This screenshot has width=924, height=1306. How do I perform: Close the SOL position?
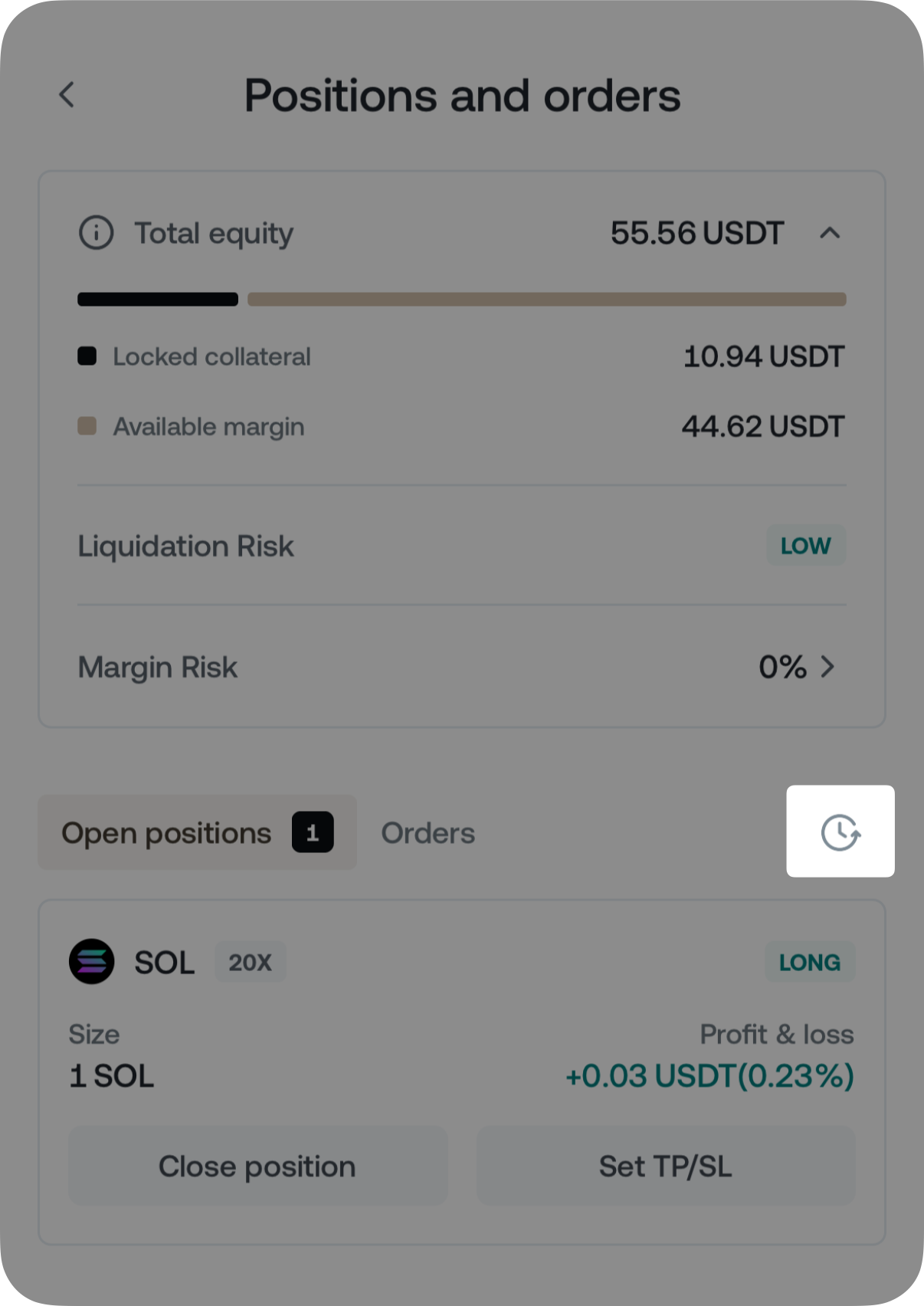tap(257, 1166)
